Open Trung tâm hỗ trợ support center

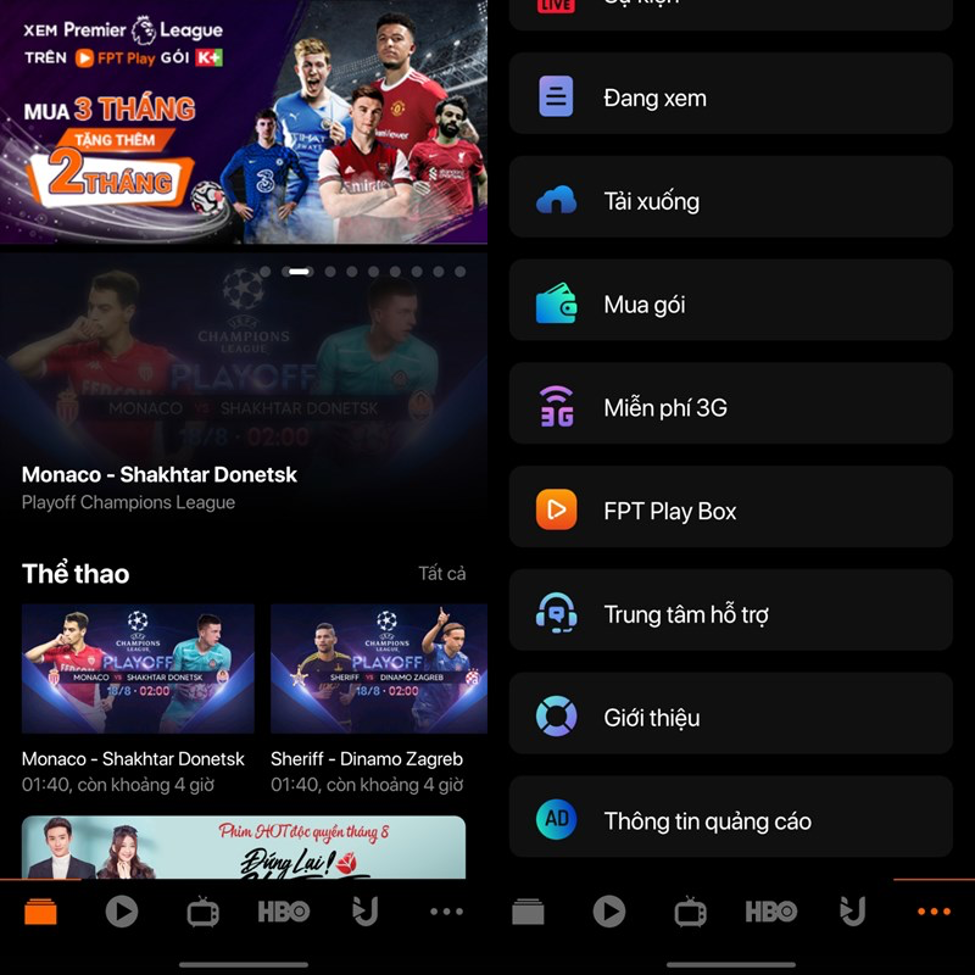click(730, 614)
